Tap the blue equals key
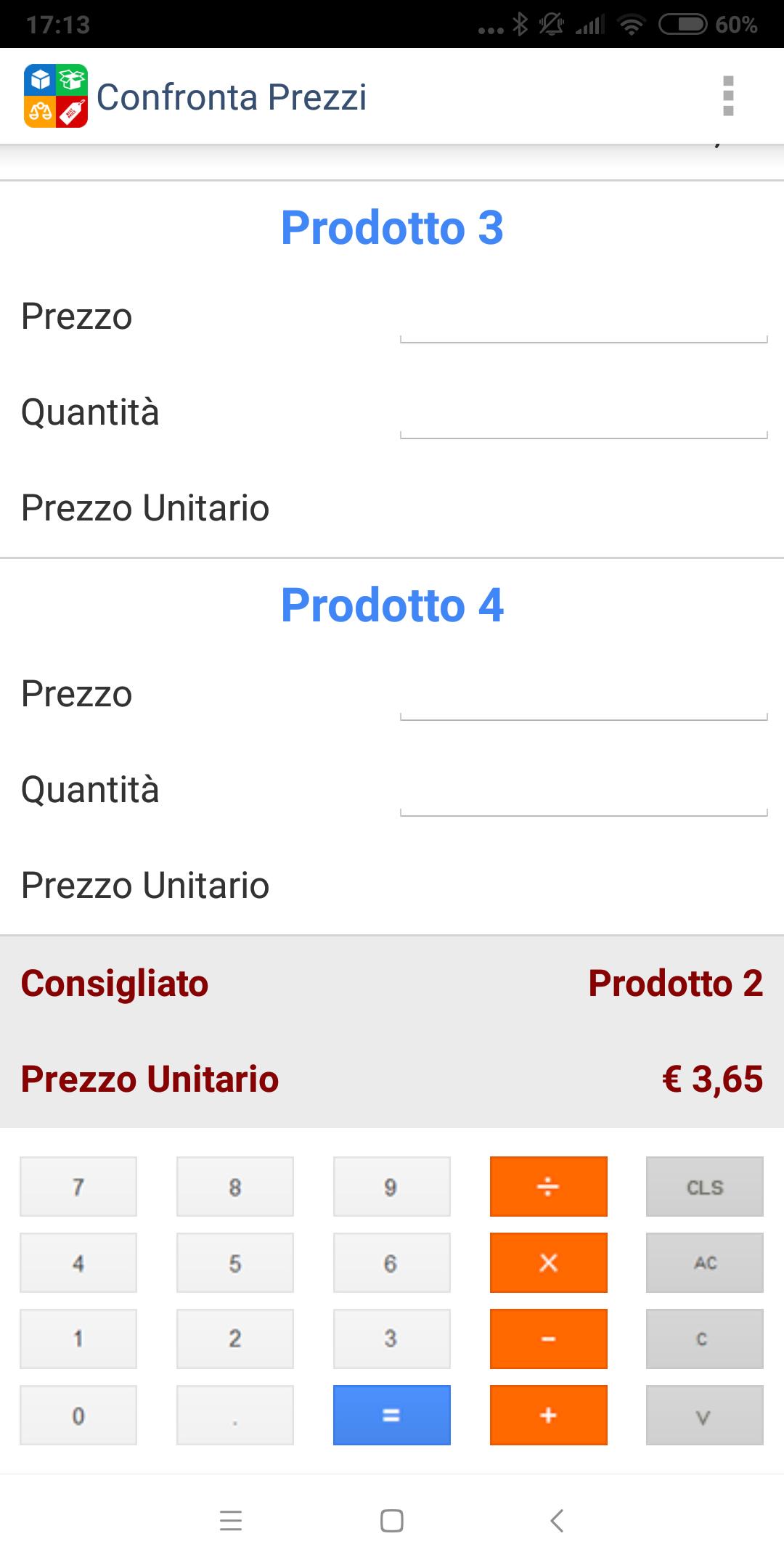The width and height of the screenshot is (784, 1568). 392,1415
